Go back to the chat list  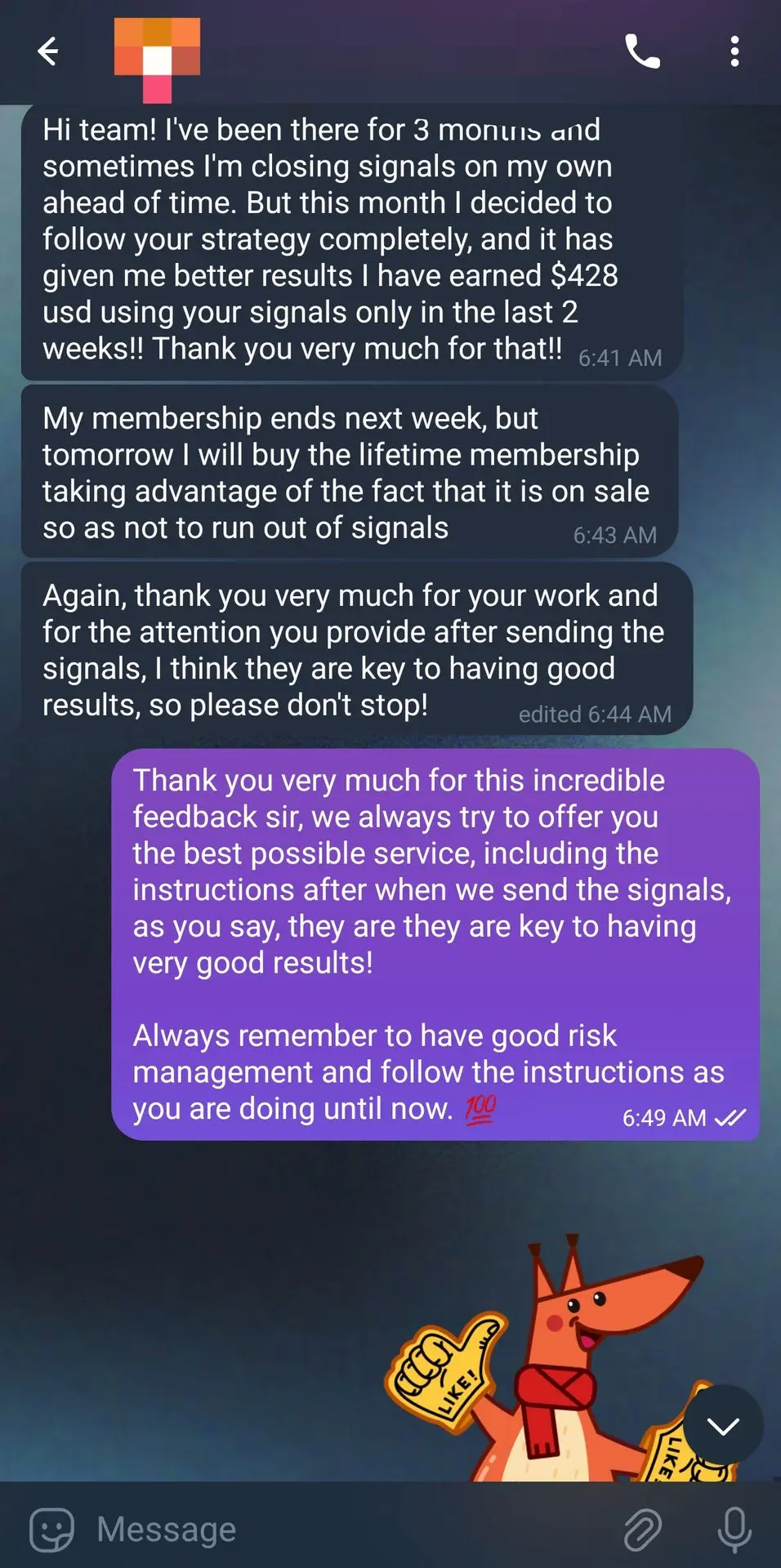[x=49, y=51]
